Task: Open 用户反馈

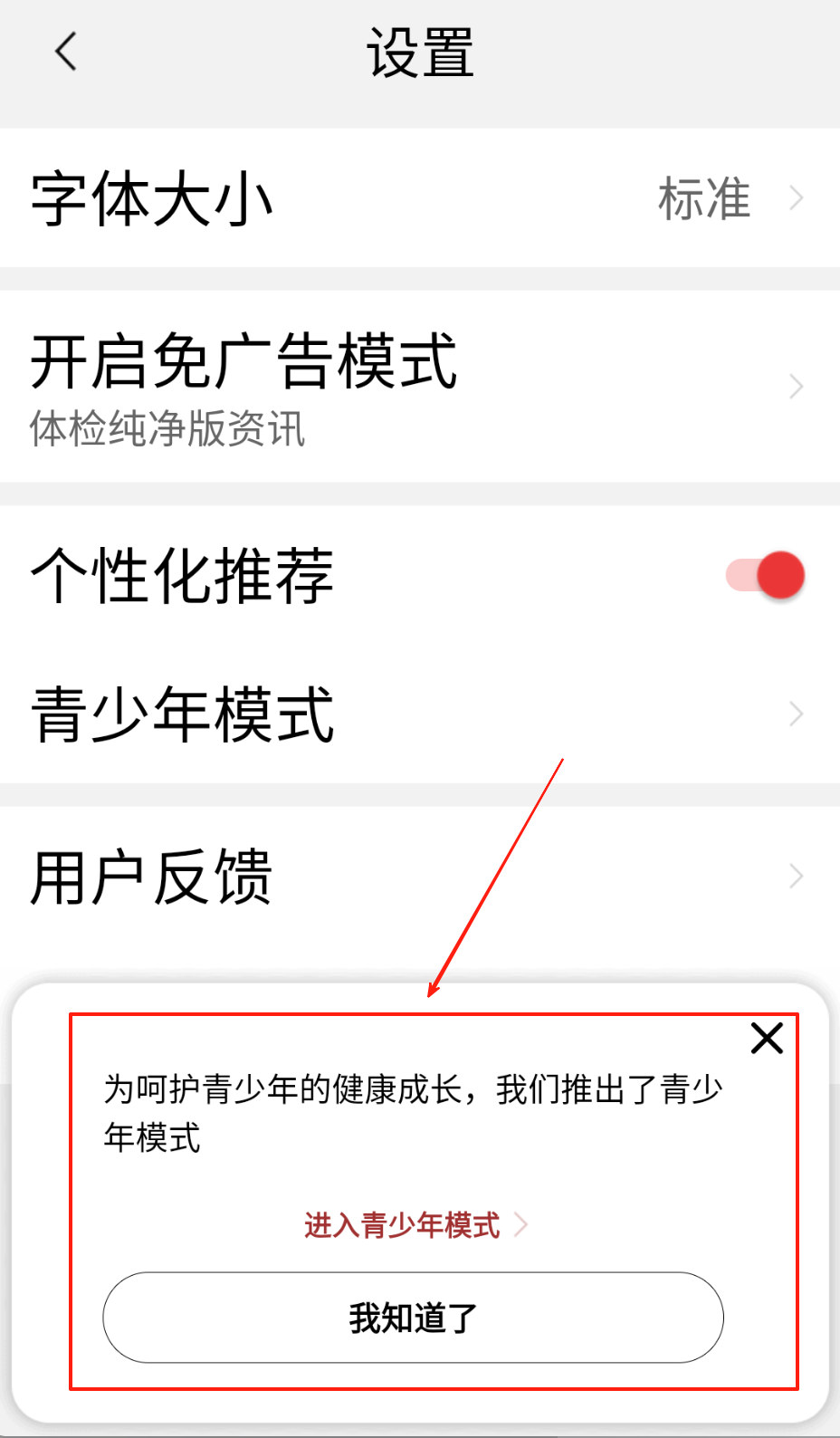Action: point(420,876)
